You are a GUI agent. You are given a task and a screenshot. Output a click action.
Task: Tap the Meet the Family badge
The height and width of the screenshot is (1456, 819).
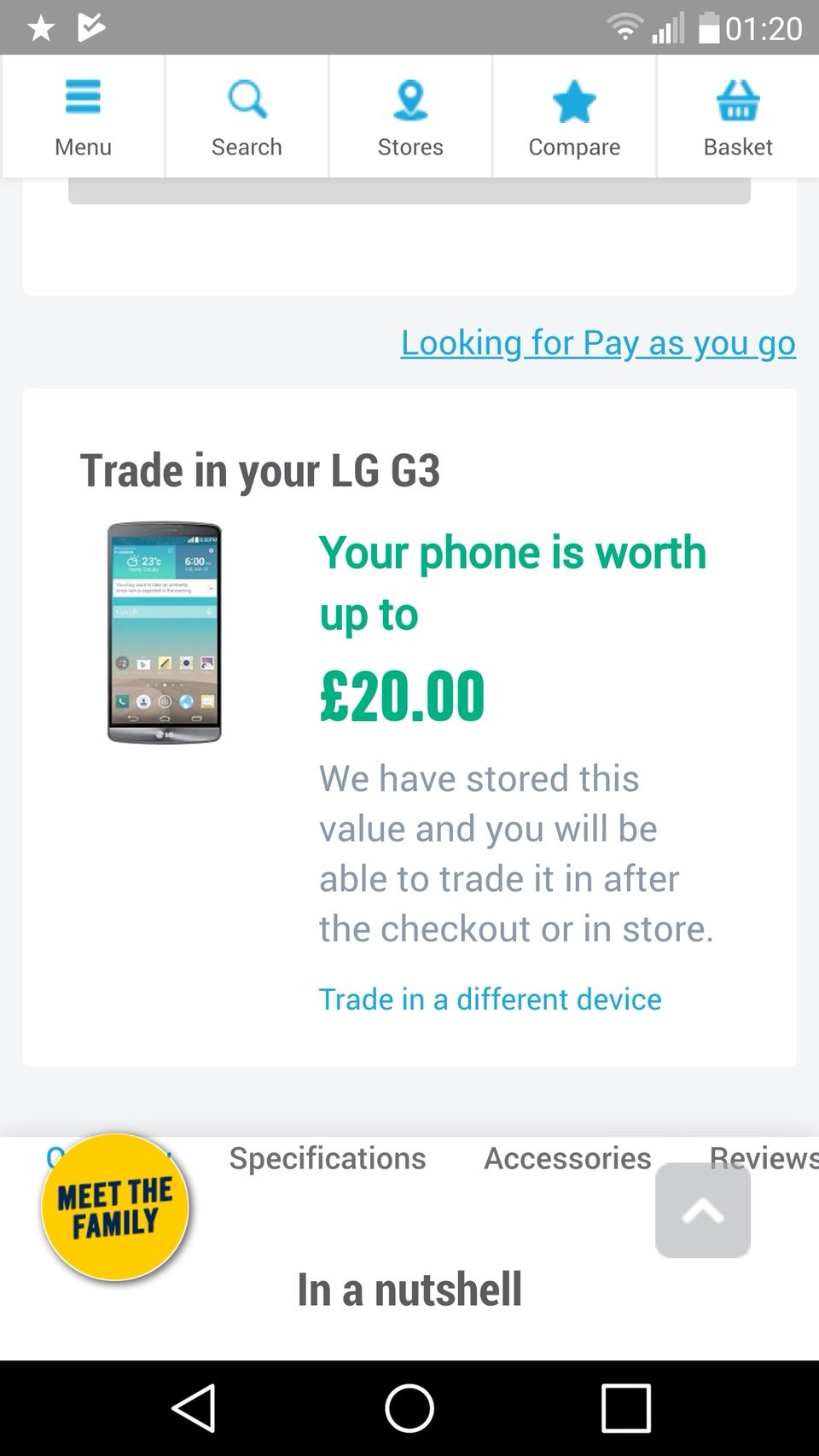point(115,1207)
